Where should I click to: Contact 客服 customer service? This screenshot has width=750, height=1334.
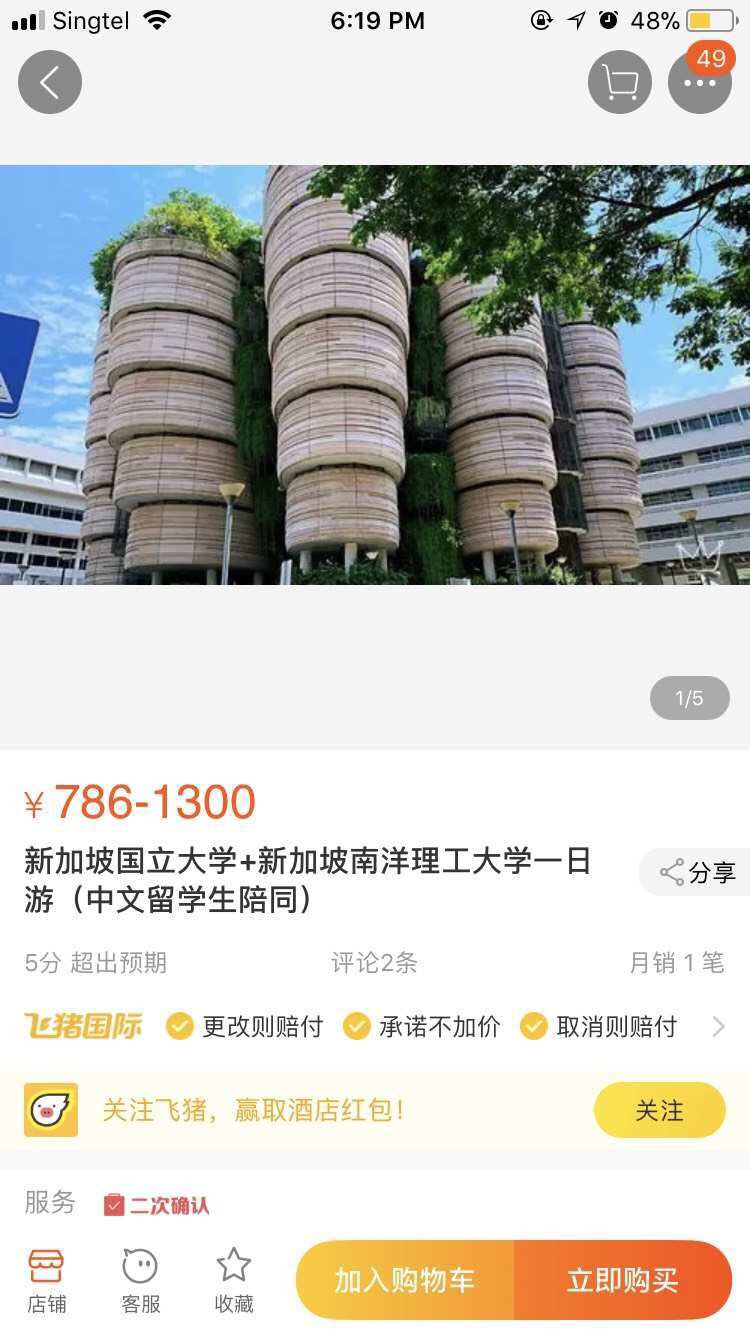tap(140, 1280)
